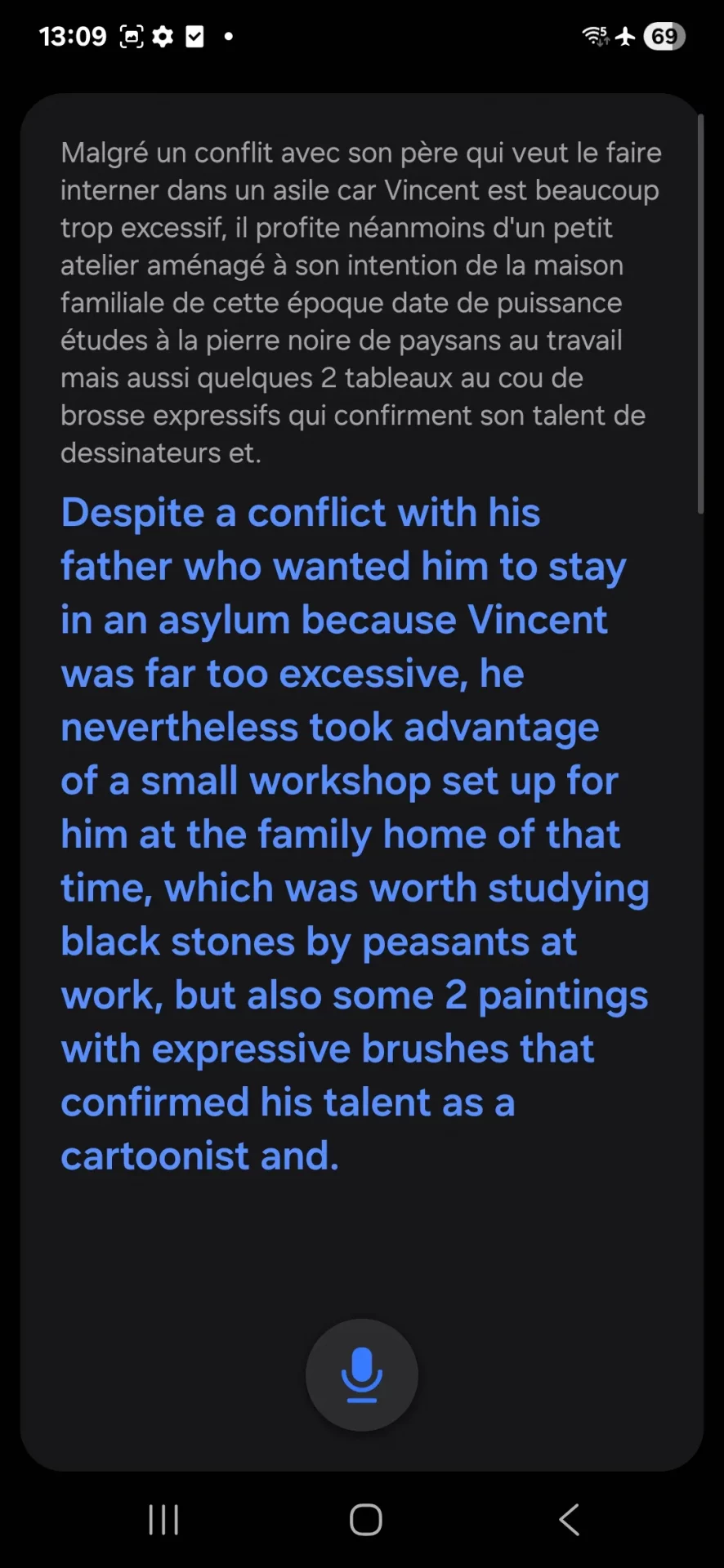Go back with the system back button
This screenshot has height=1568, width=724.
569,1520
